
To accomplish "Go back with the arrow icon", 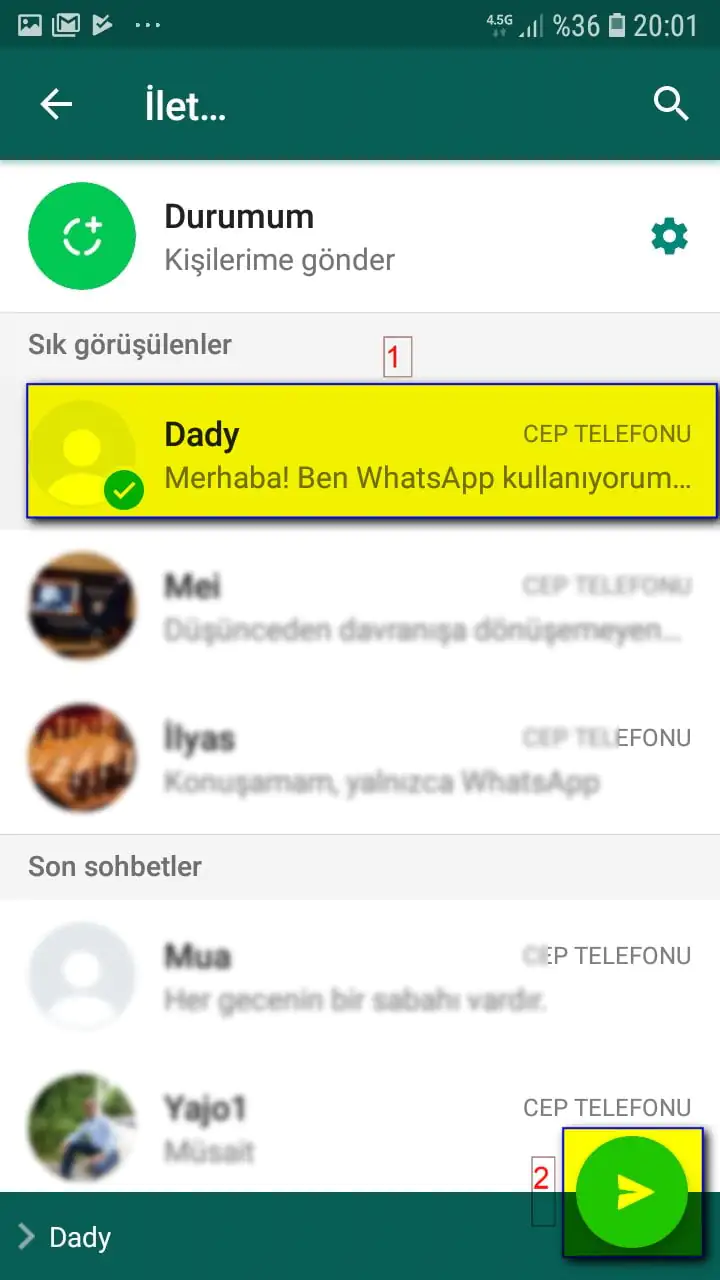I will 56,104.
